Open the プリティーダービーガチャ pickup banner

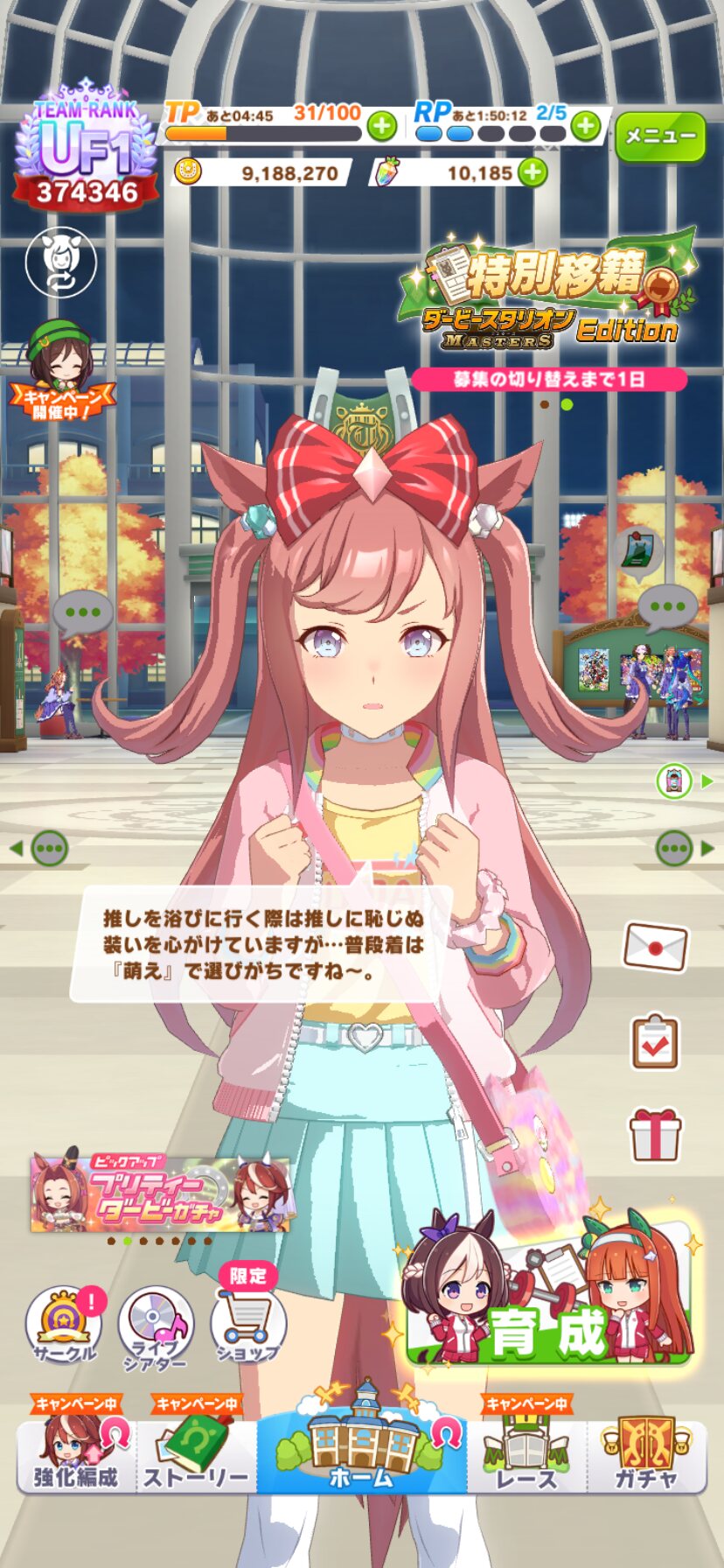(x=161, y=1193)
